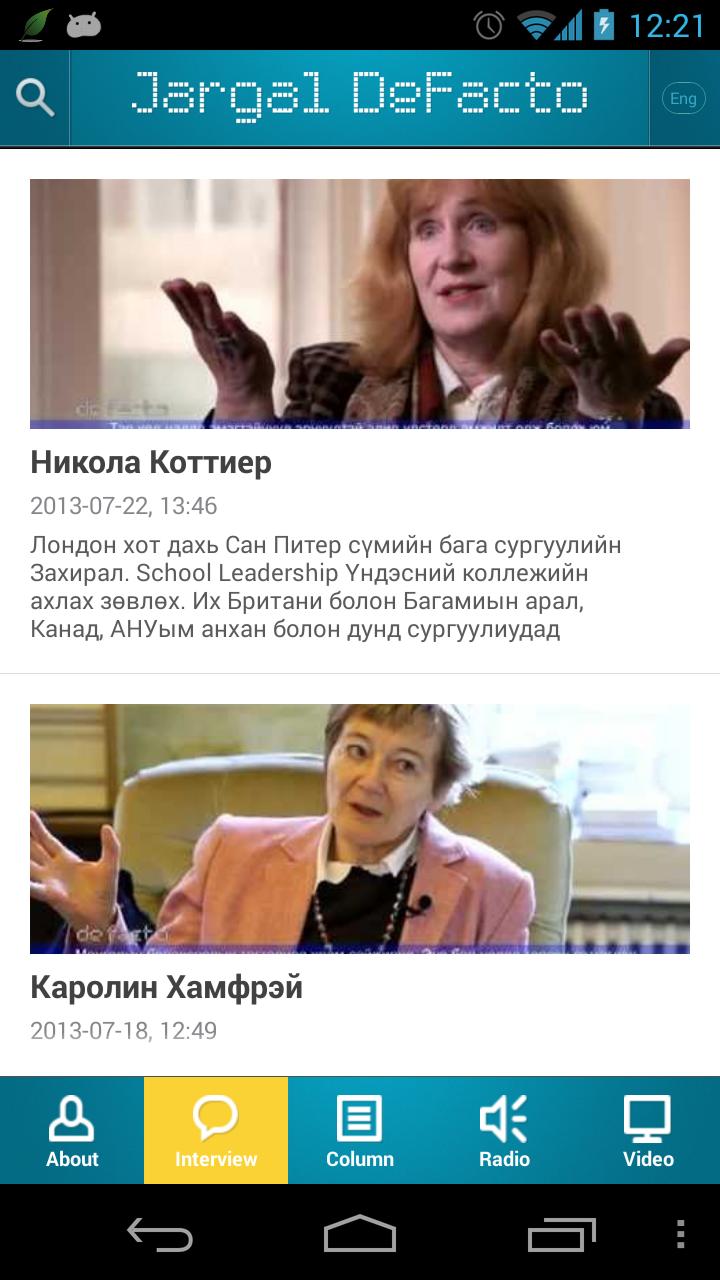The image size is (720, 1280).
Task: Tap the system back button
Action: [160, 1233]
